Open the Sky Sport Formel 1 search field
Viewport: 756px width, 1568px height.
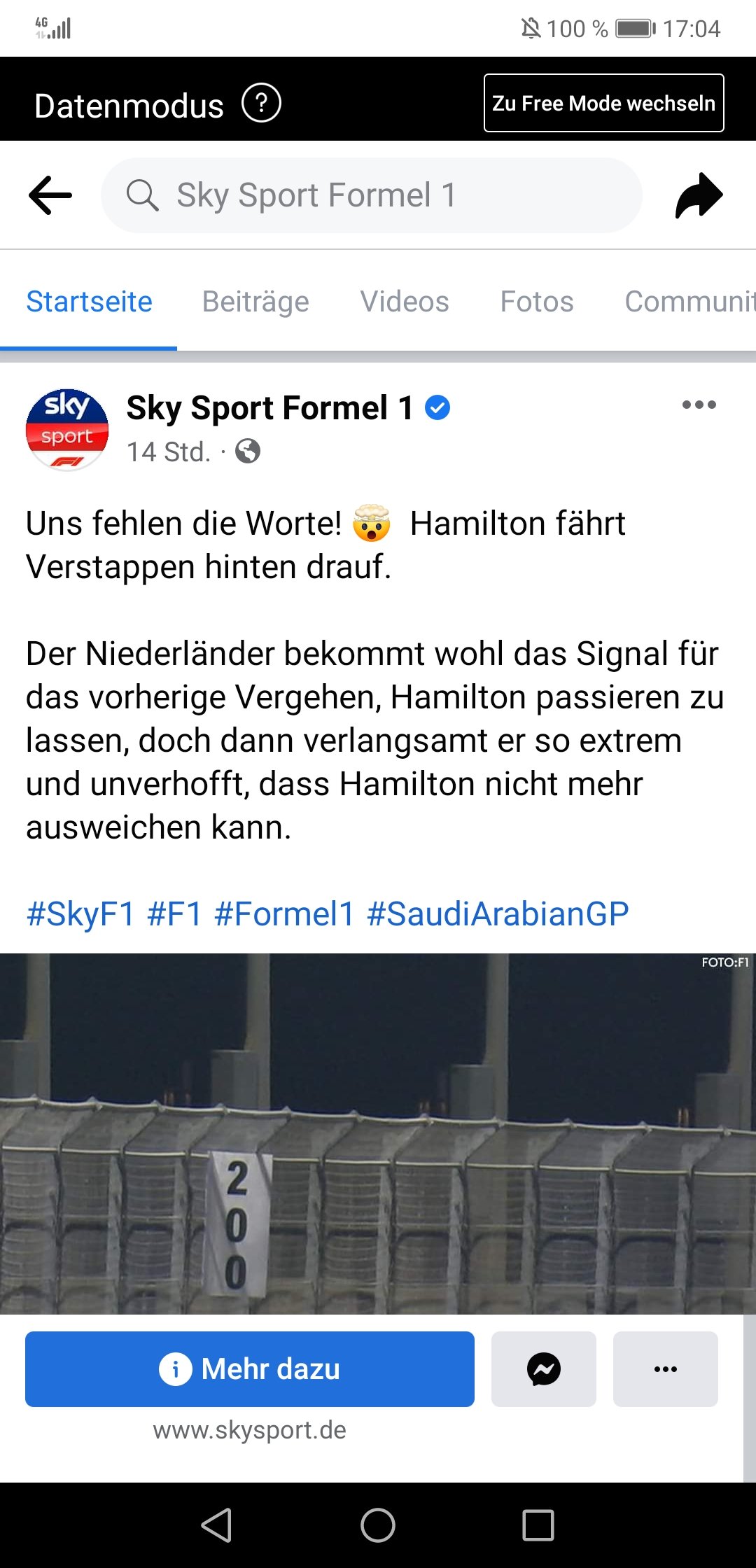(x=372, y=195)
